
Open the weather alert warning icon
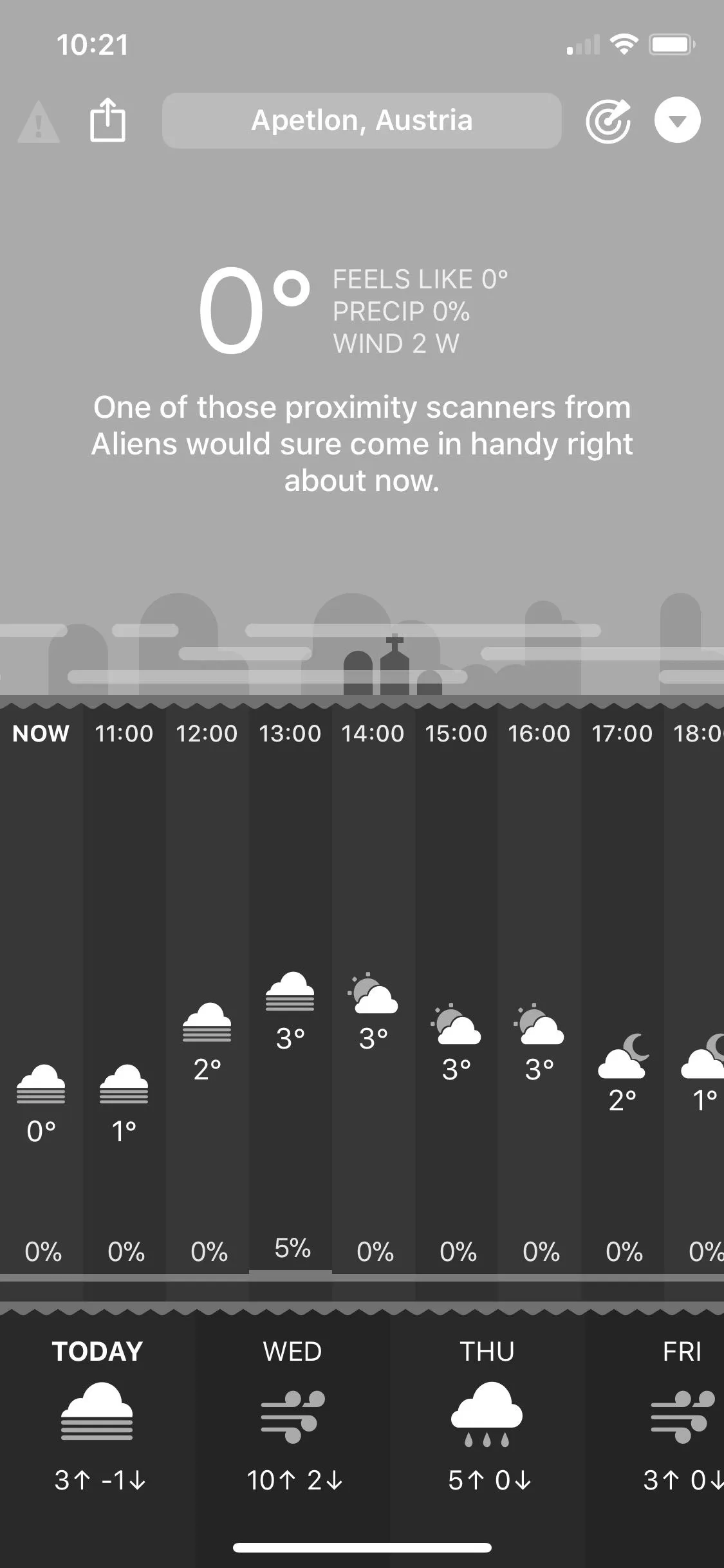click(x=39, y=121)
